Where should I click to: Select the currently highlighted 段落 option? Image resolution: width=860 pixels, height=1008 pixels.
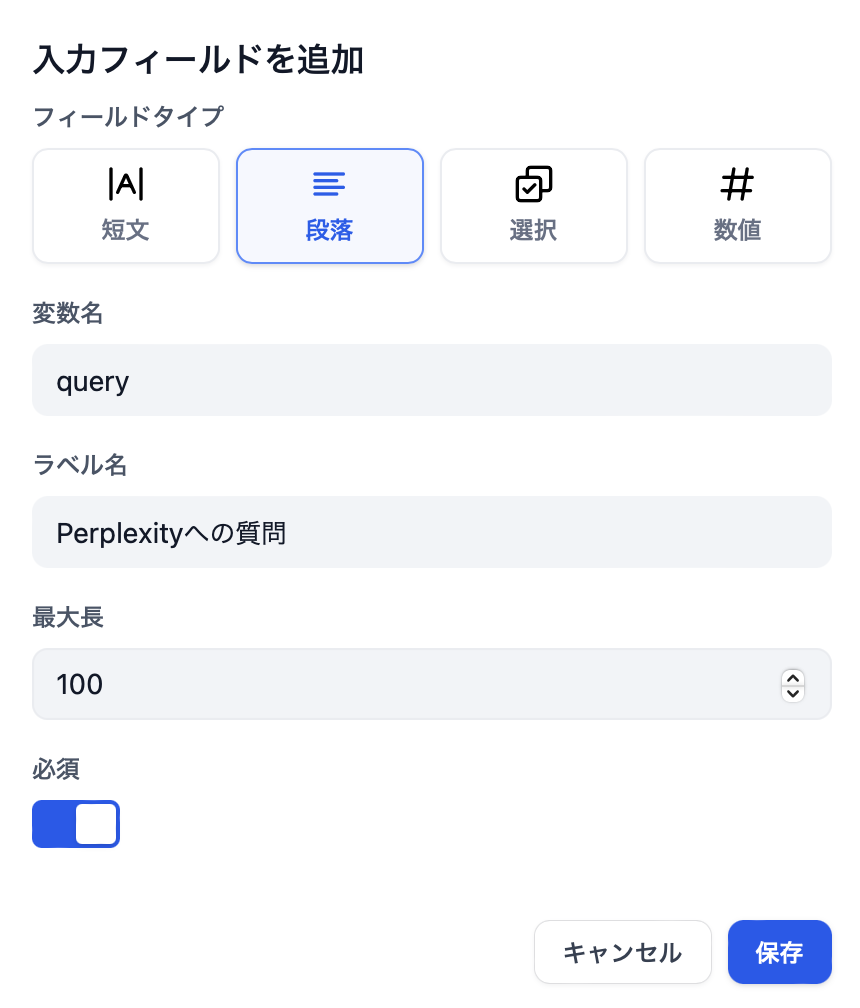tap(330, 206)
